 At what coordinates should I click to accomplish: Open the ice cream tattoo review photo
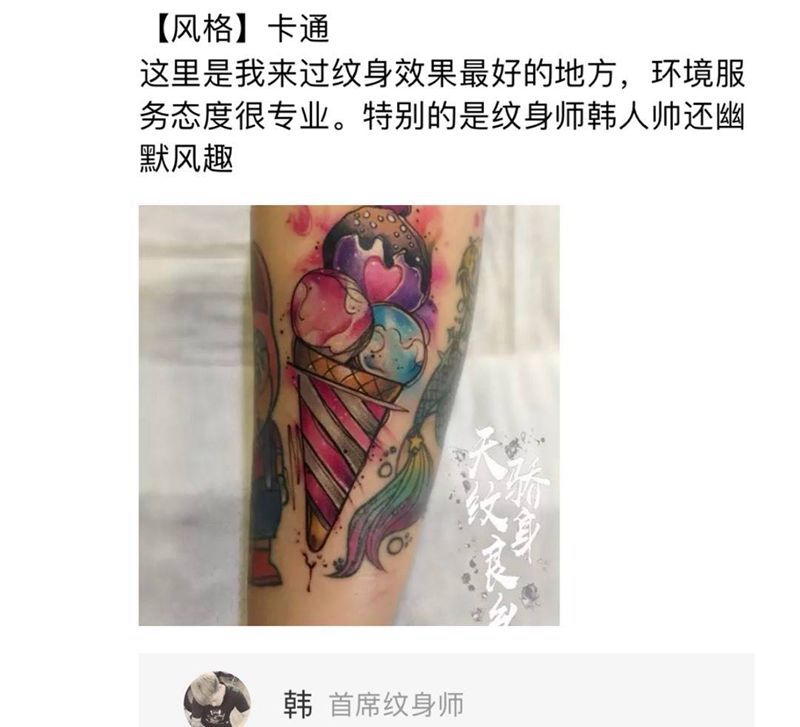click(349, 415)
